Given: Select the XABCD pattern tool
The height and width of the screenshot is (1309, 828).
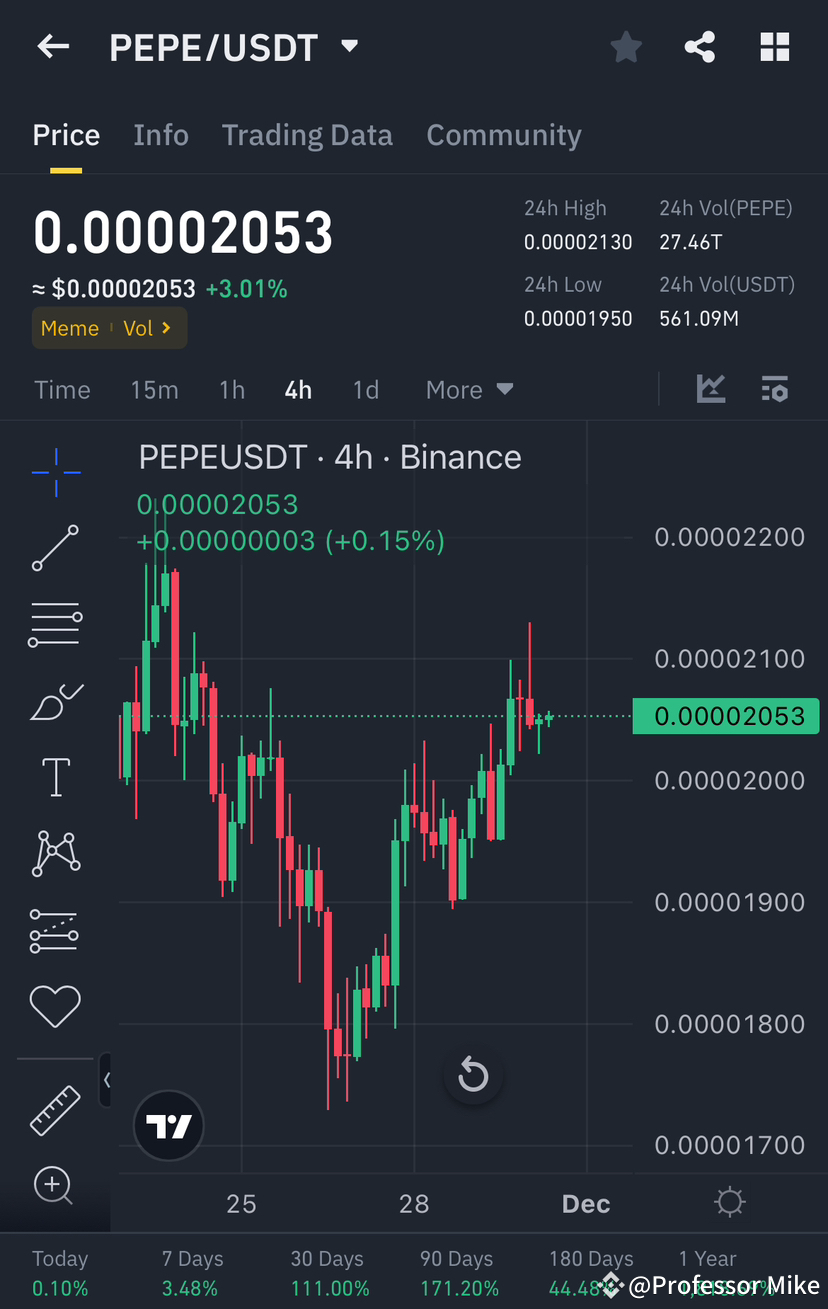Looking at the screenshot, I should [x=55, y=853].
